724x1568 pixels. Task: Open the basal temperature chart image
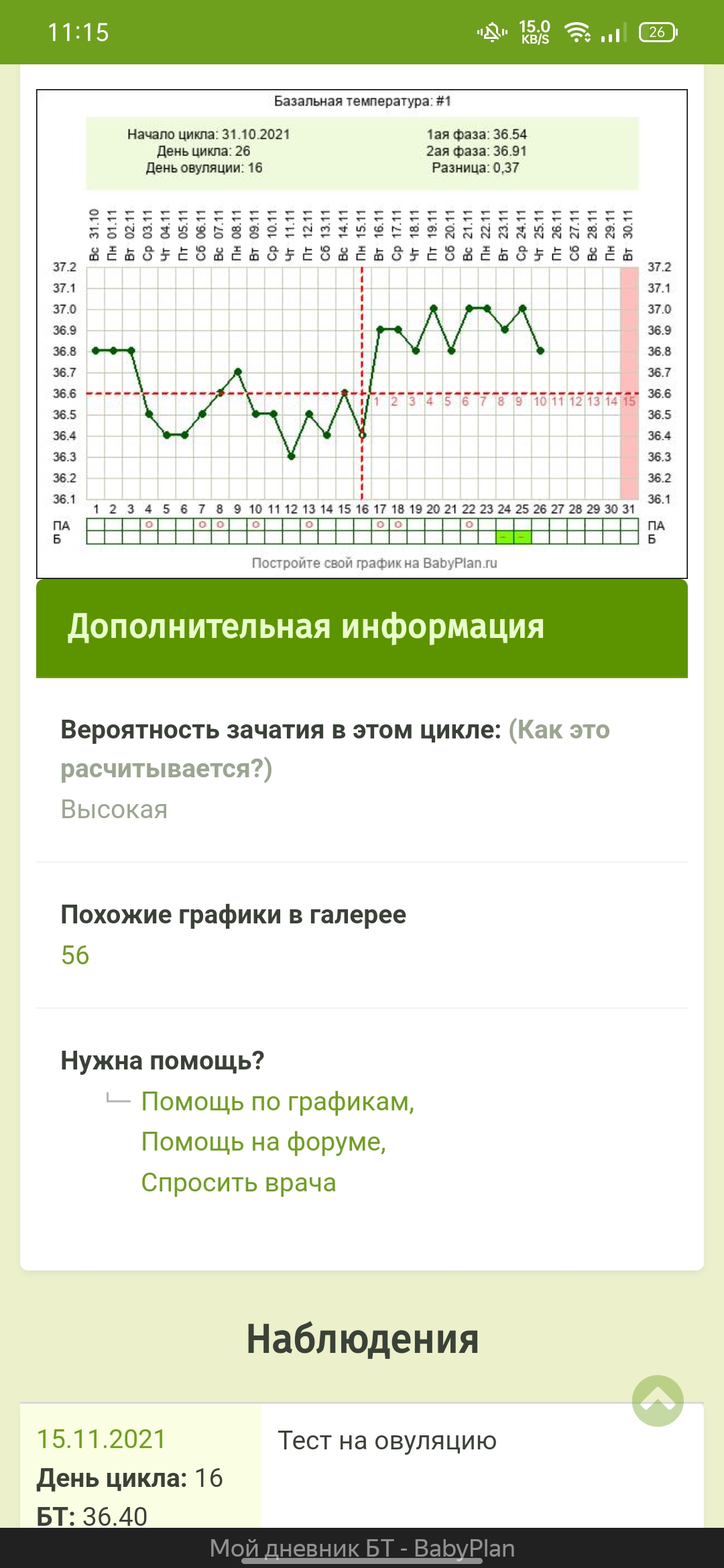[362, 334]
